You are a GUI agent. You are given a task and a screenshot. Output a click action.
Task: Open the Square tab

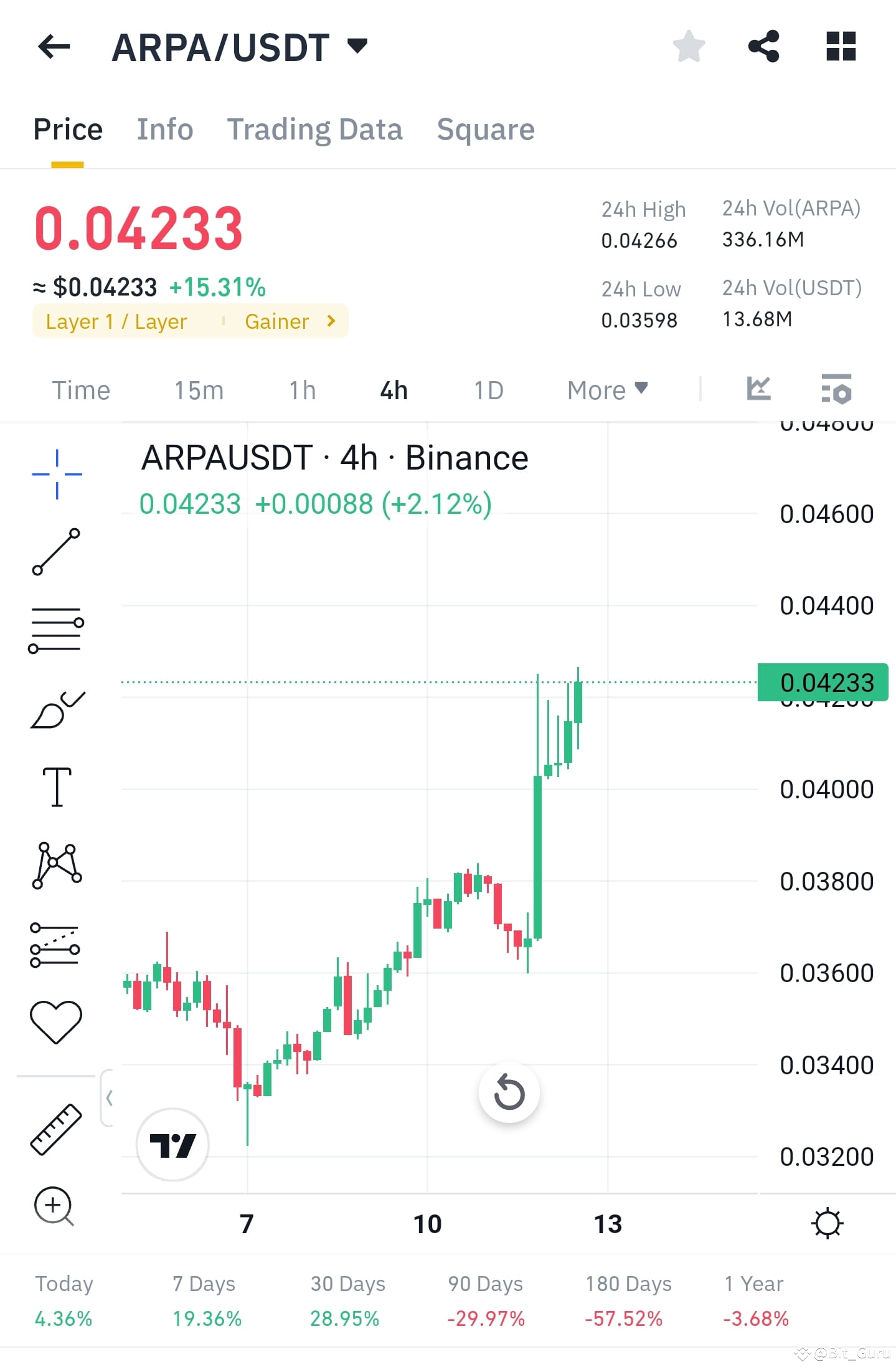(x=485, y=129)
